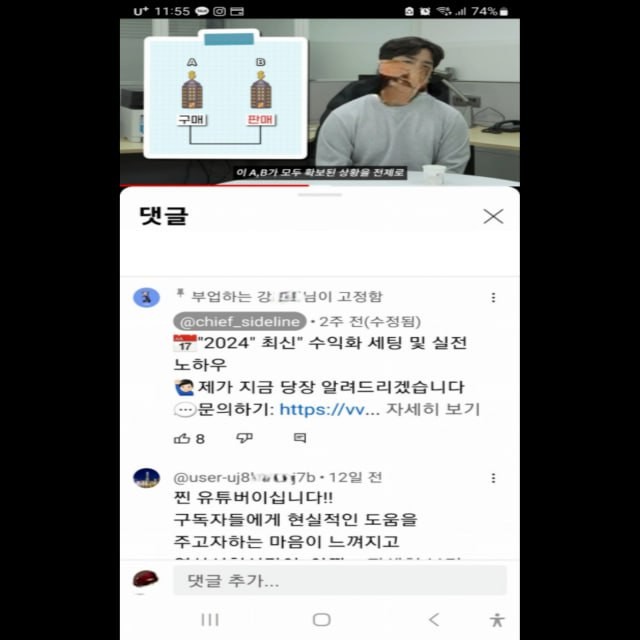Image resolution: width=640 pixels, height=640 pixels.
Task: Tap the video player at top
Action: pyautogui.click(x=320, y=100)
